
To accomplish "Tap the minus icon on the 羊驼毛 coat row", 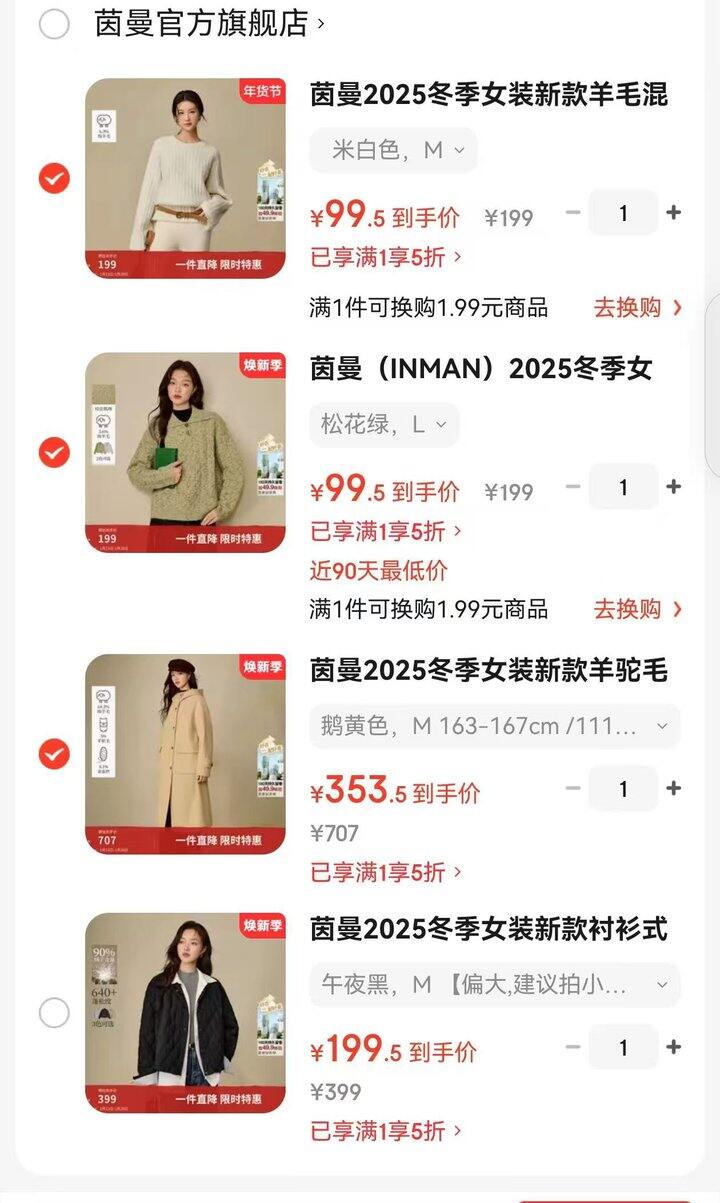I will [573, 788].
